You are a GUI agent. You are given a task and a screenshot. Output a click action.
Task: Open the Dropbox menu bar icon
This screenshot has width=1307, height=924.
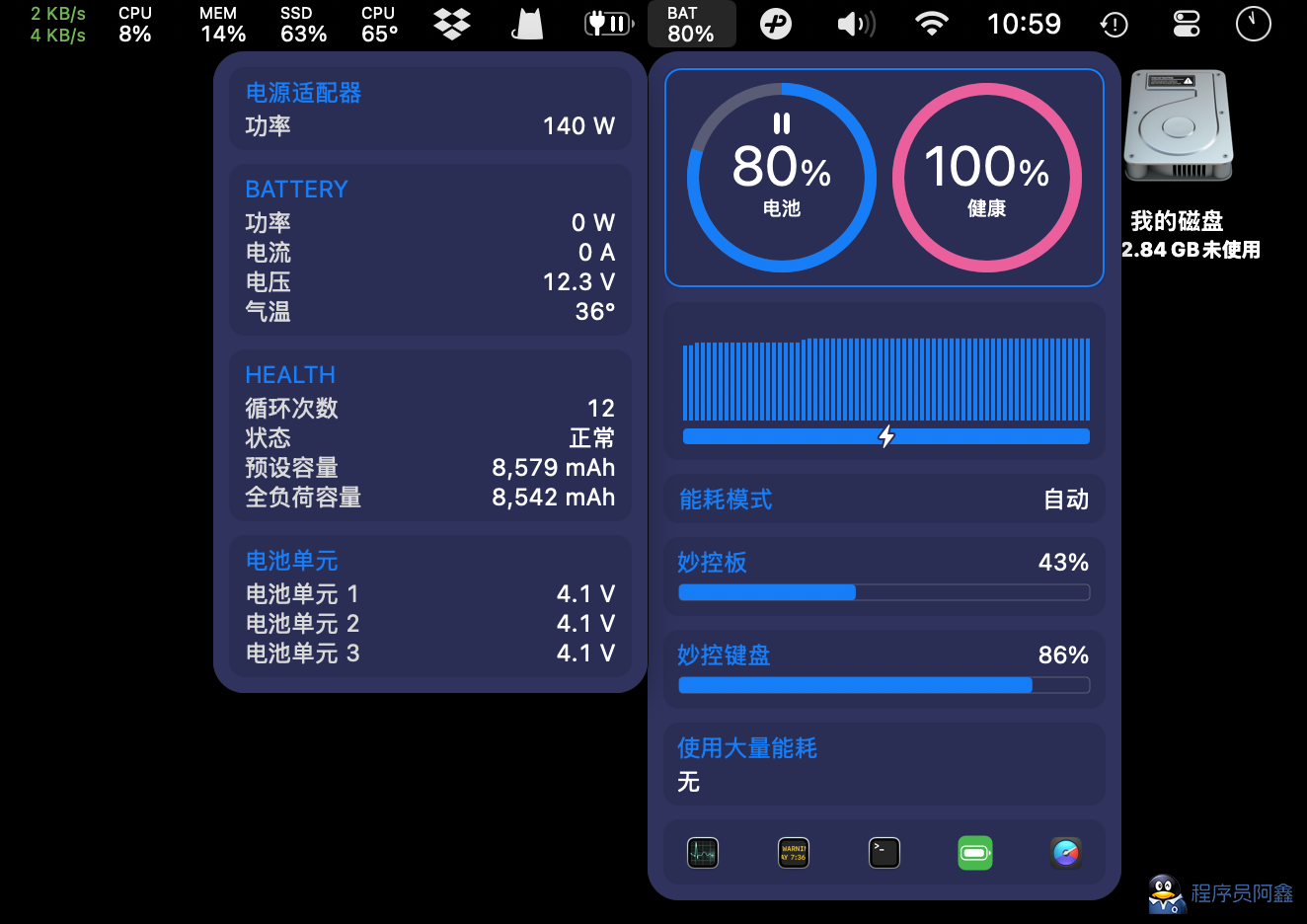click(452, 24)
